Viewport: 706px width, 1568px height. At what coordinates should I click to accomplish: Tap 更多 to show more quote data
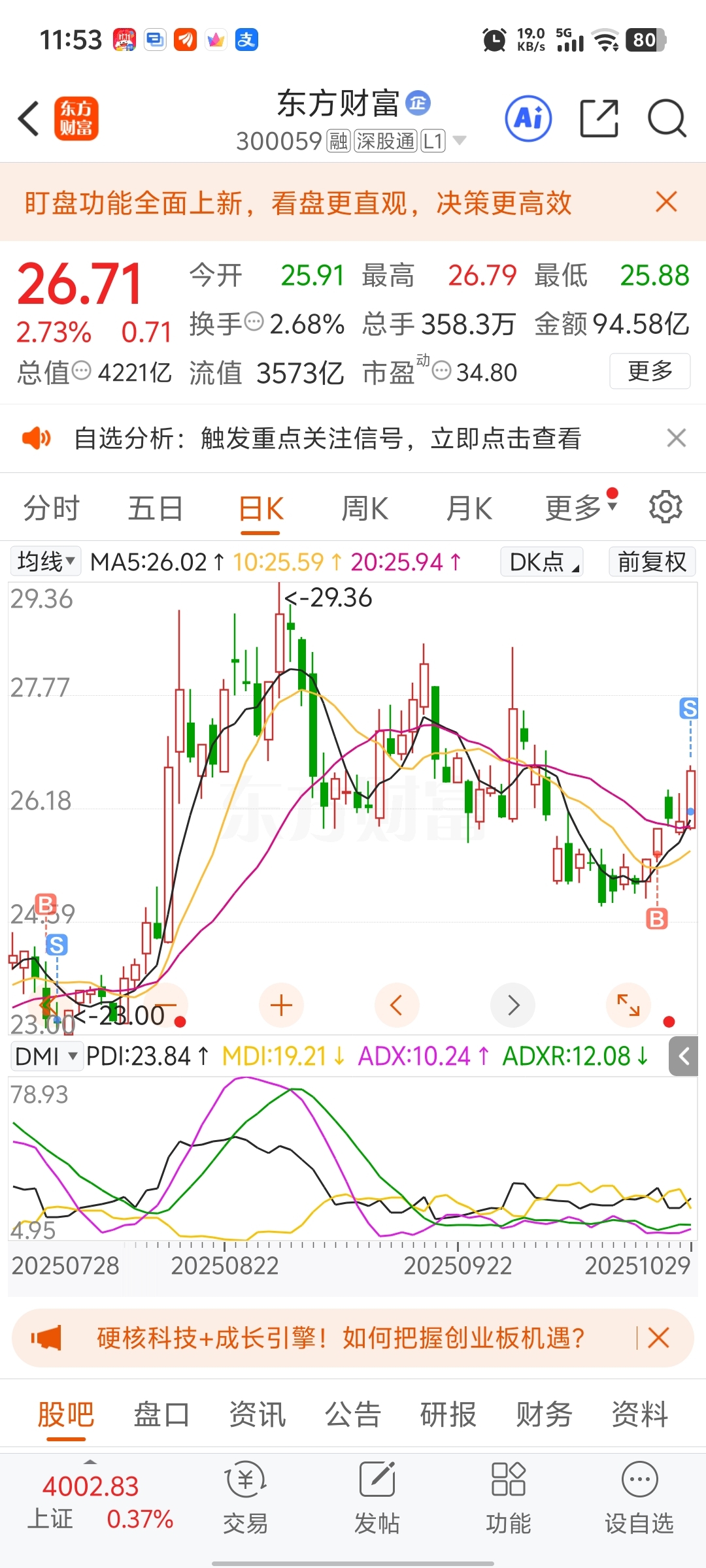tap(650, 371)
